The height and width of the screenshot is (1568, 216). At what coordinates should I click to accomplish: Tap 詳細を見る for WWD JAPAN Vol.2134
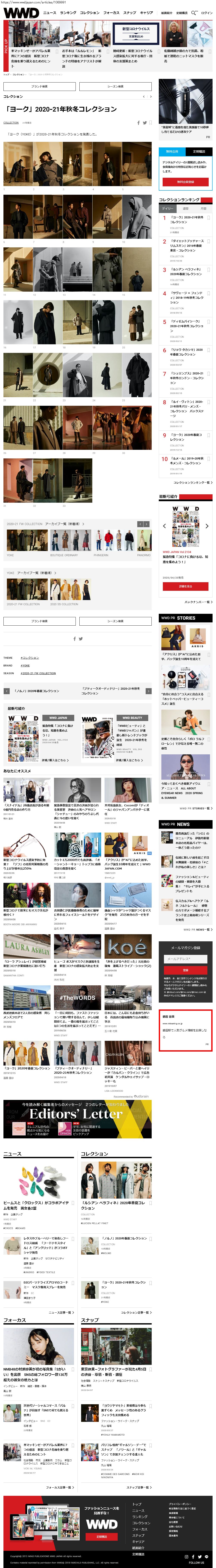(x=185, y=586)
